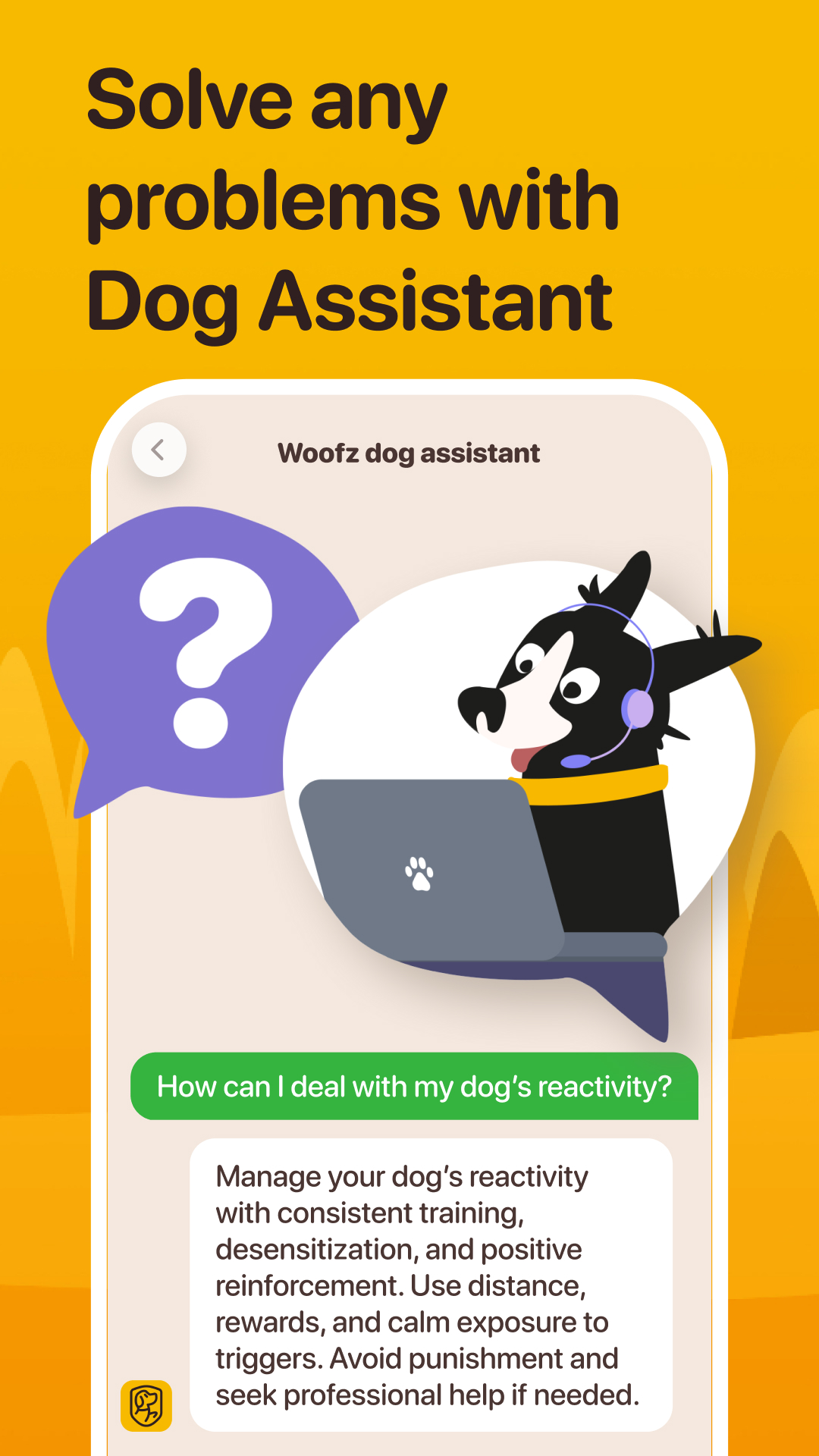Screen dimensions: 819x1456
Task: Tap the yellow collar on the dog mascot
Action: click(599, 789)
